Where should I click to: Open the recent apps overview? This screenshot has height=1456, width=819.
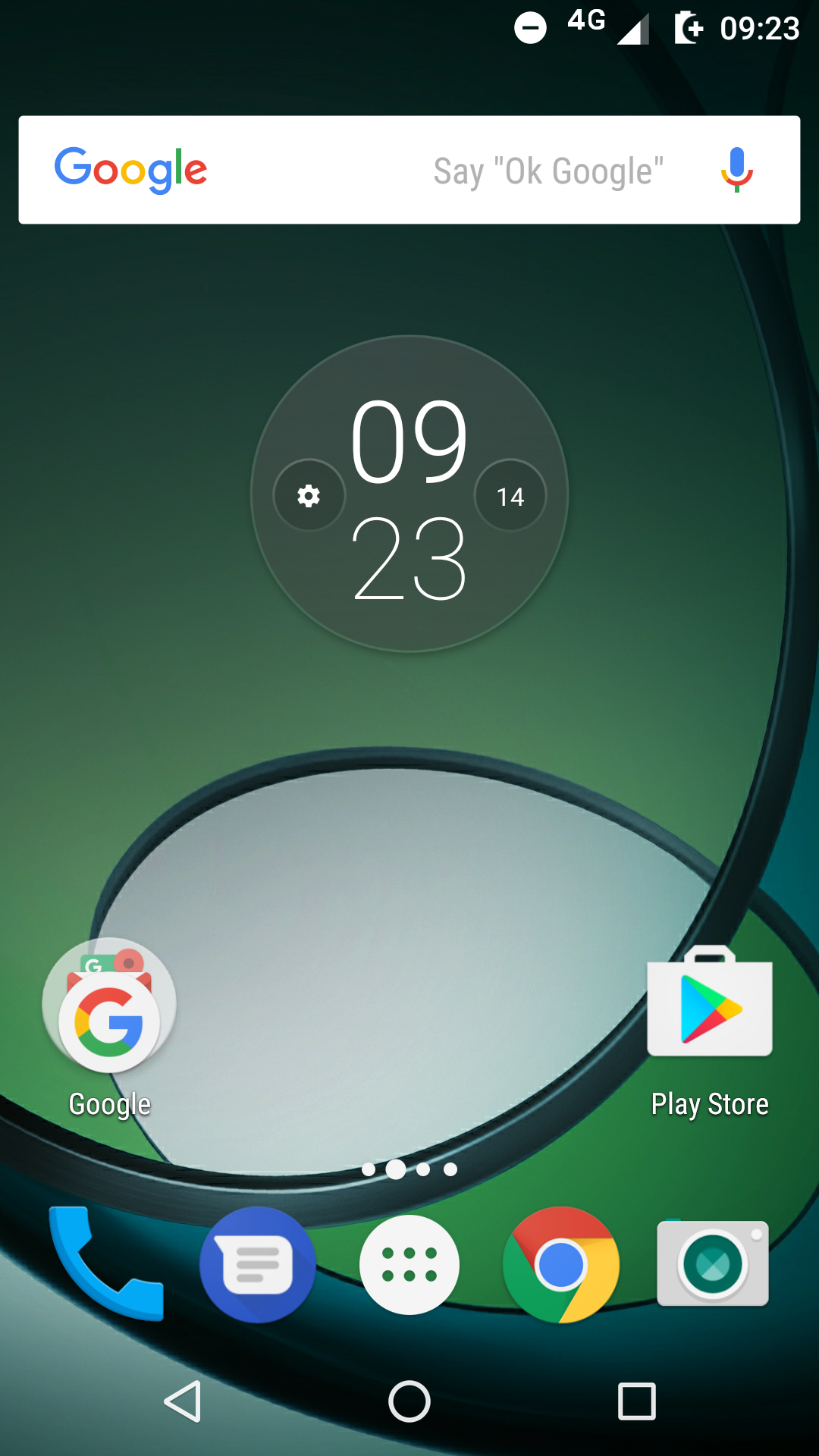(x=637, y=1401)
